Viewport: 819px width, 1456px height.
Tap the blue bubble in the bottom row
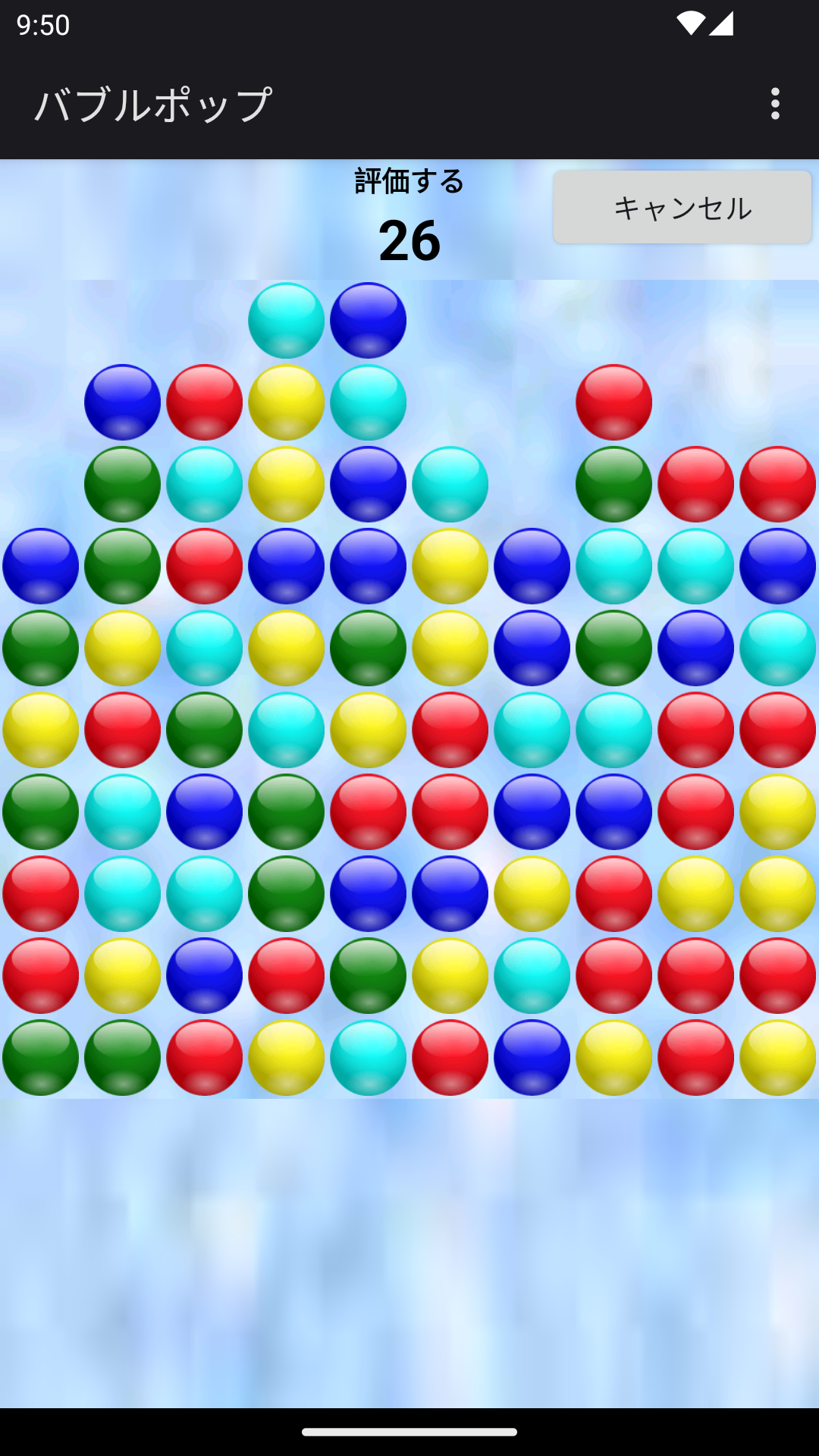click(x=531, y=1057)
